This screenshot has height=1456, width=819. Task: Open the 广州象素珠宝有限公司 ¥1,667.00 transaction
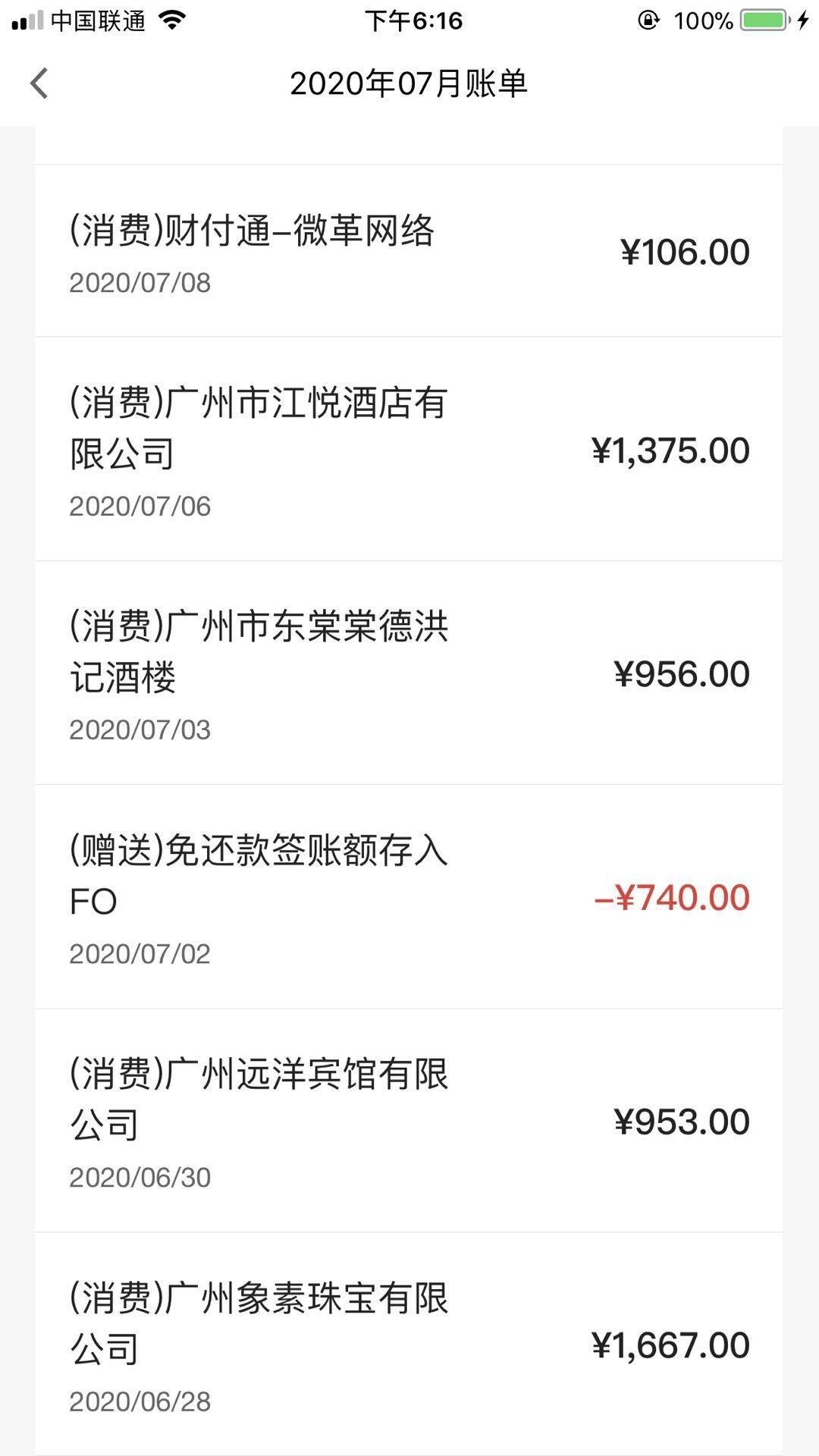[x=409, y=1345]
